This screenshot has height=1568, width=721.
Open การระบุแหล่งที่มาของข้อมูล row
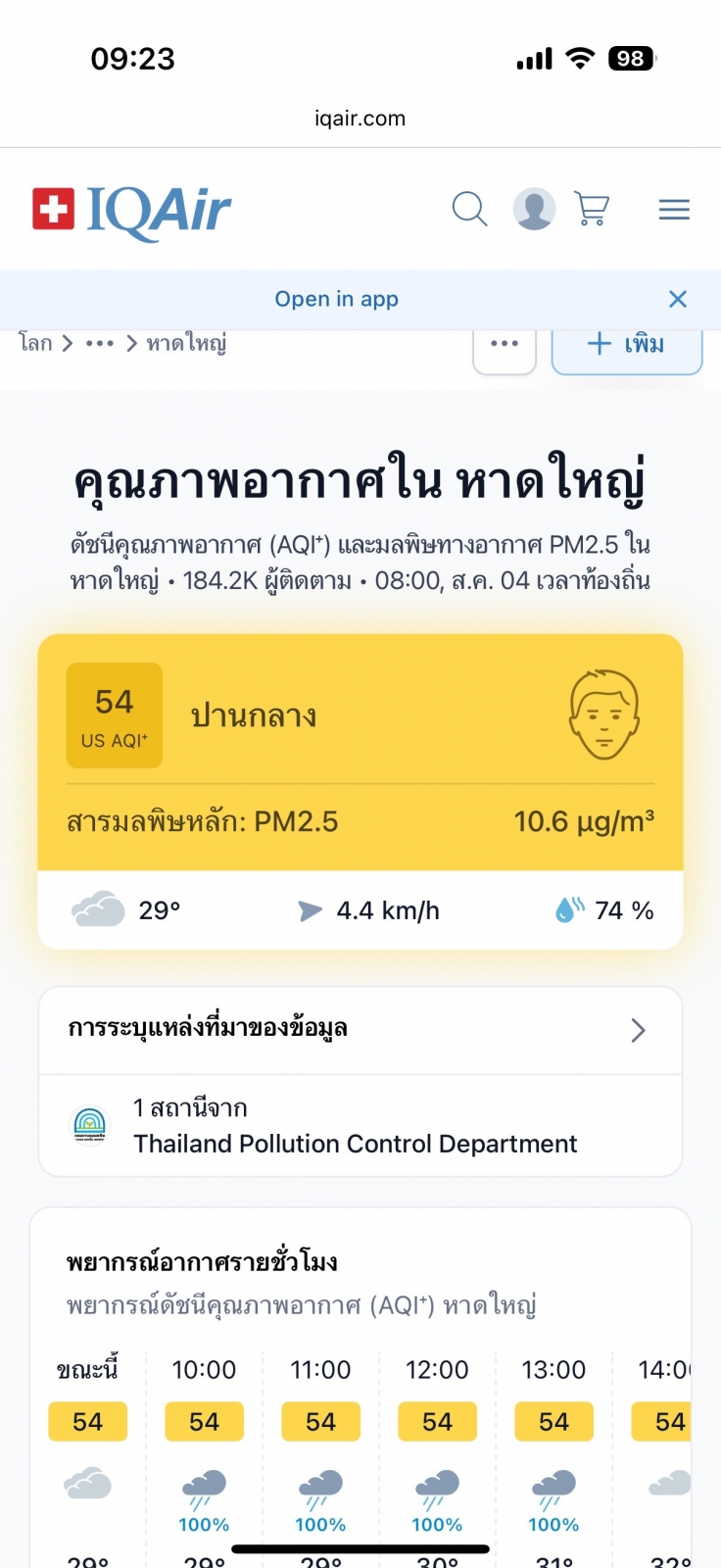[x=360, y=1030]
